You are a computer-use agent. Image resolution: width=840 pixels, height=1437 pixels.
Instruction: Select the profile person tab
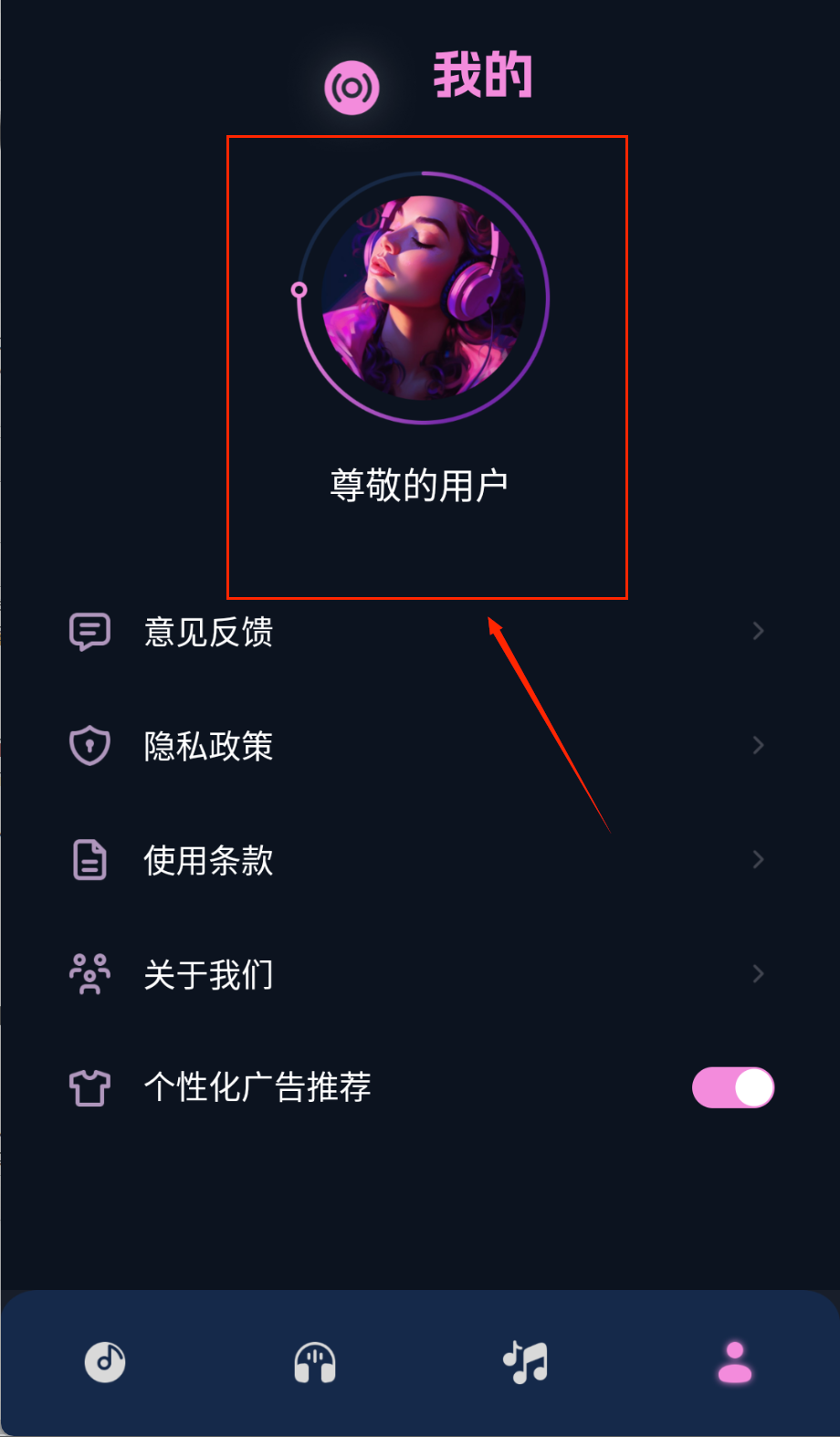pos(734,1362)
